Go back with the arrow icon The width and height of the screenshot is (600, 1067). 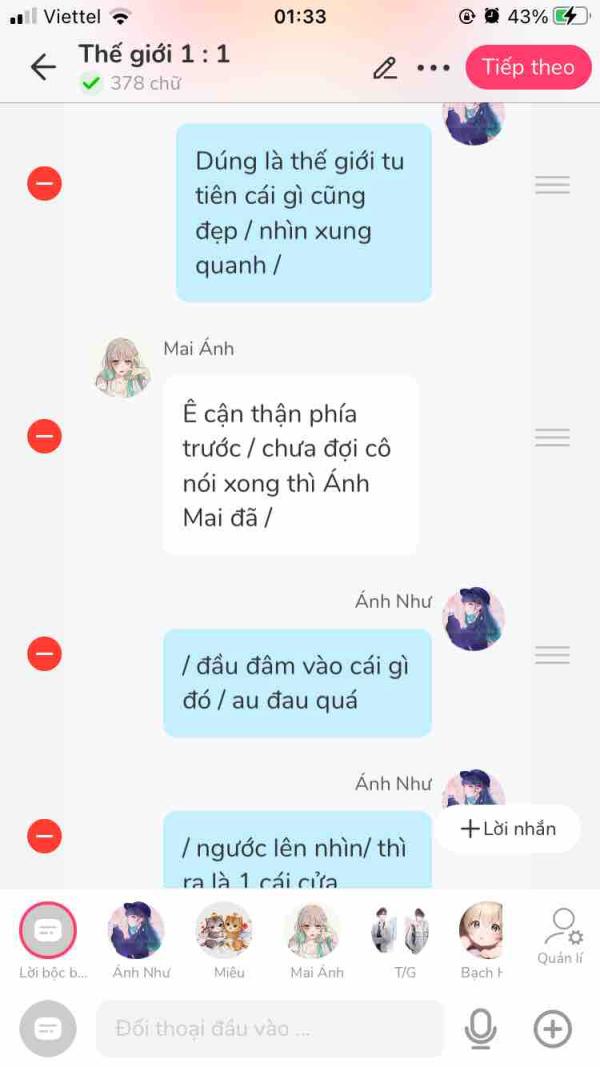pos(43,67)
